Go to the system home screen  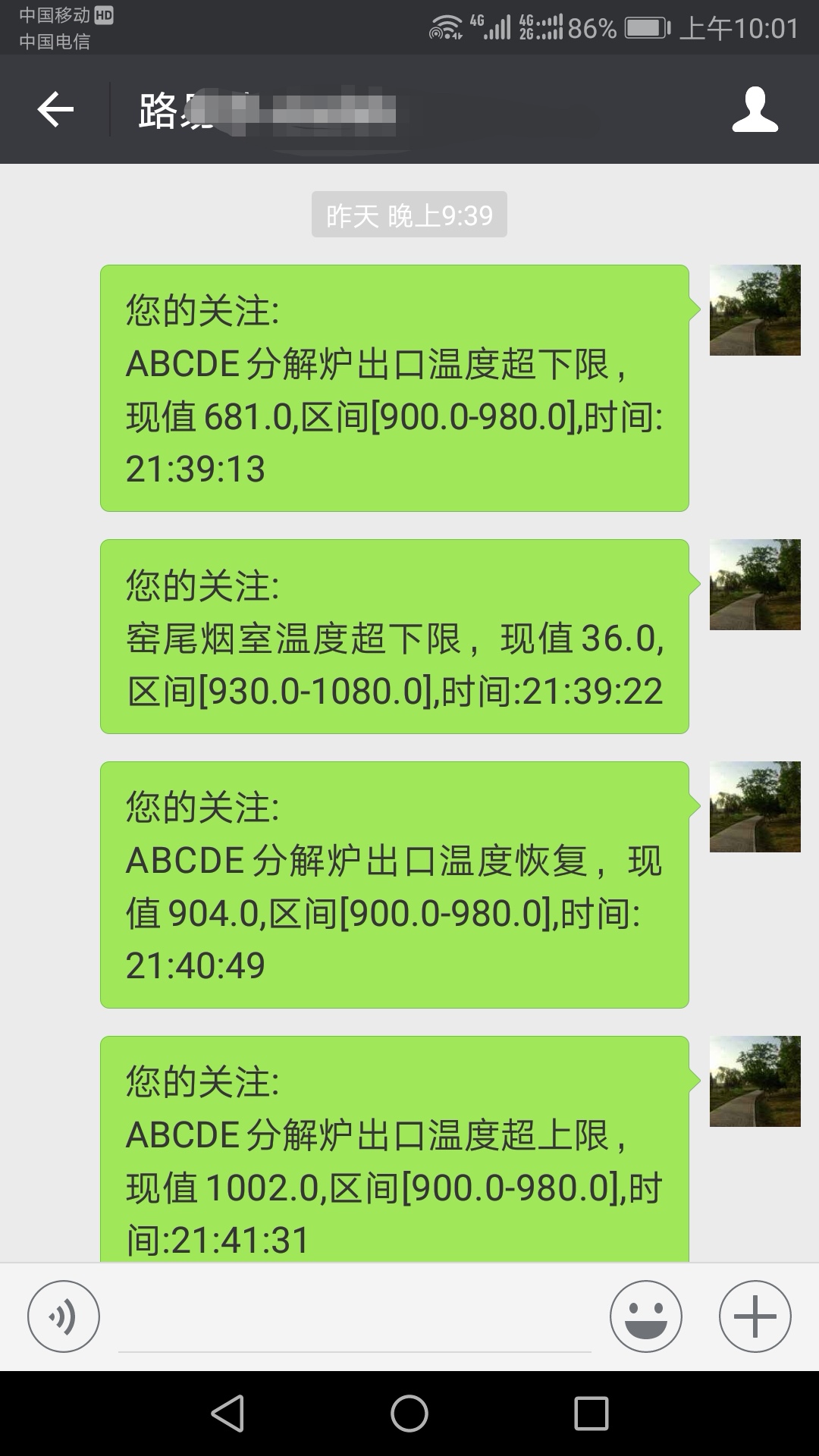(x=409, y=1414)
